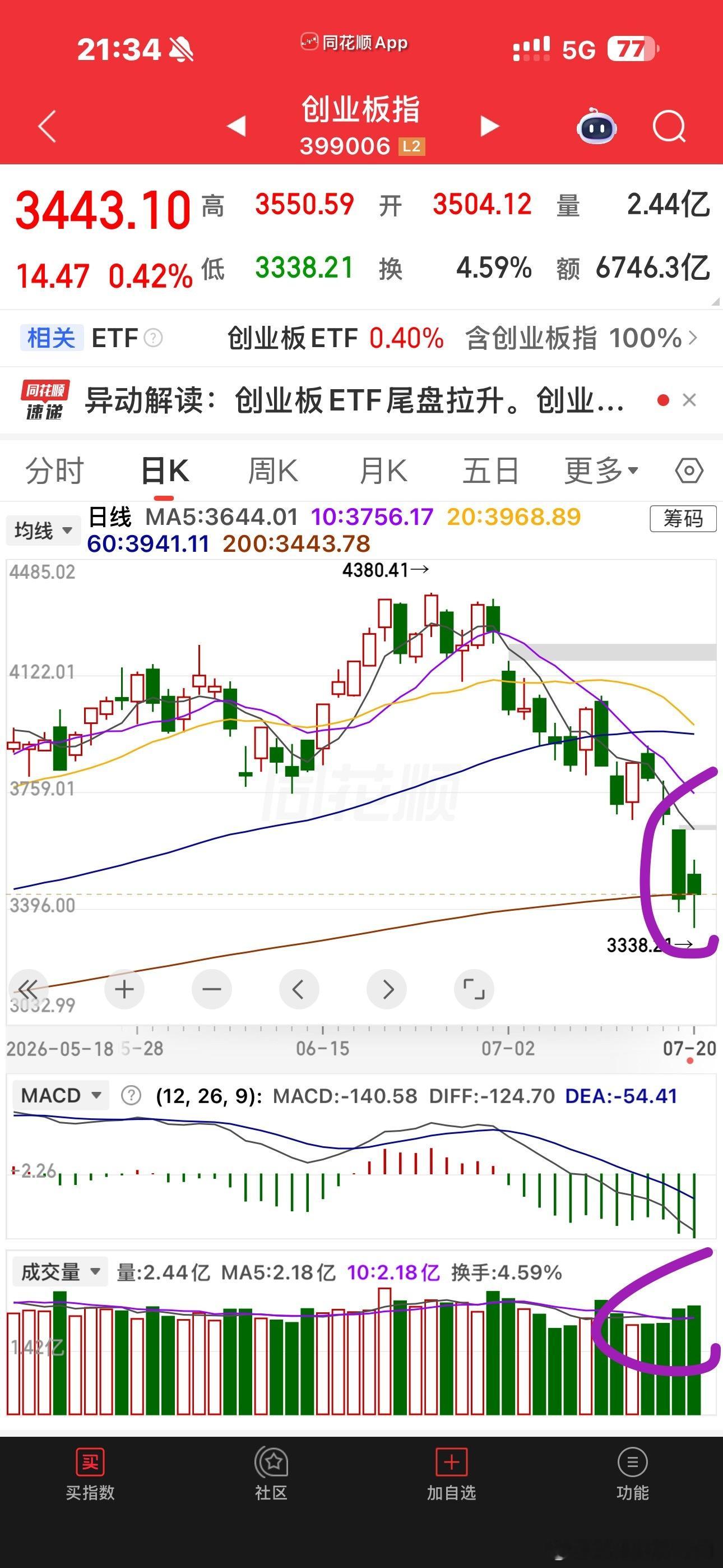Viewport: 723px width, 1568px height.
Task: Zoom in the chart with plus button
Action: click(x=124, y=989)
